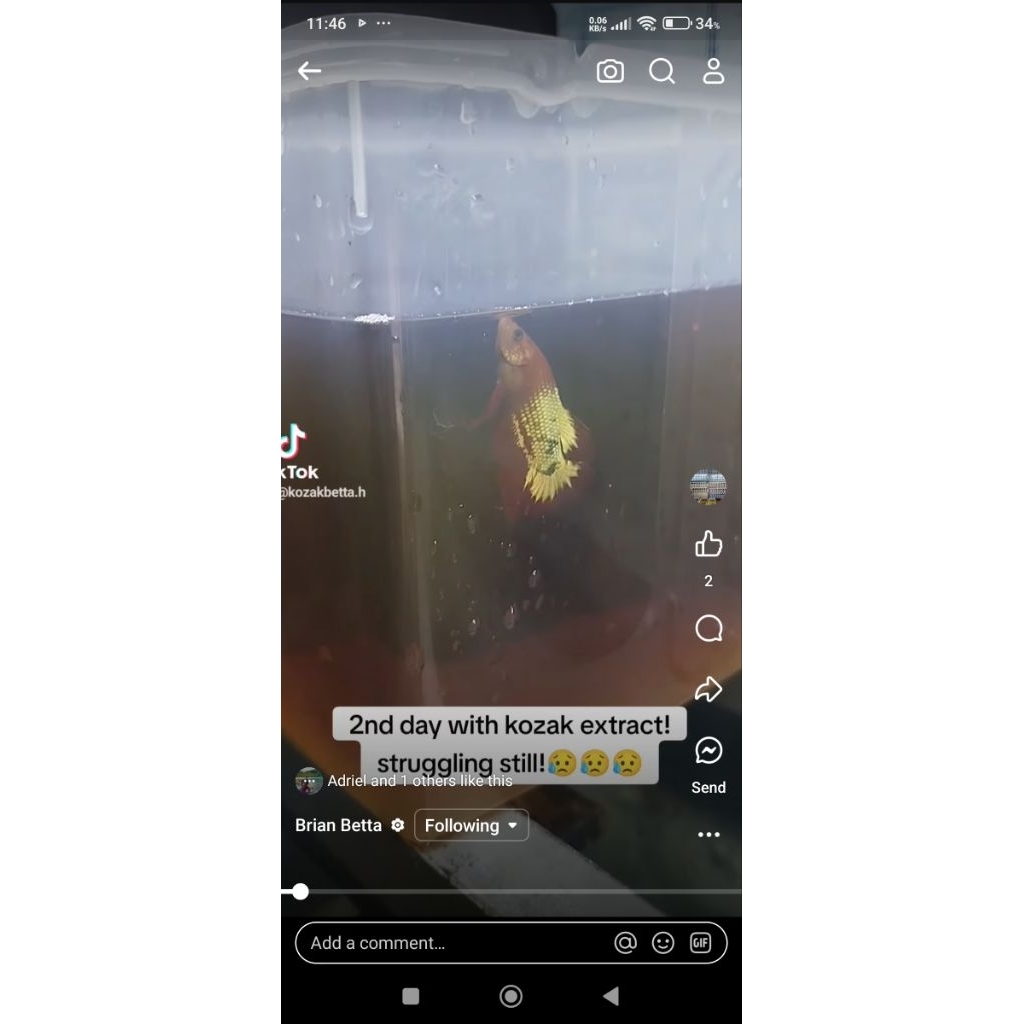Open emoji picker in comment box
The height and width of the screenshot is (1024, 1024).
click(663, 942)
